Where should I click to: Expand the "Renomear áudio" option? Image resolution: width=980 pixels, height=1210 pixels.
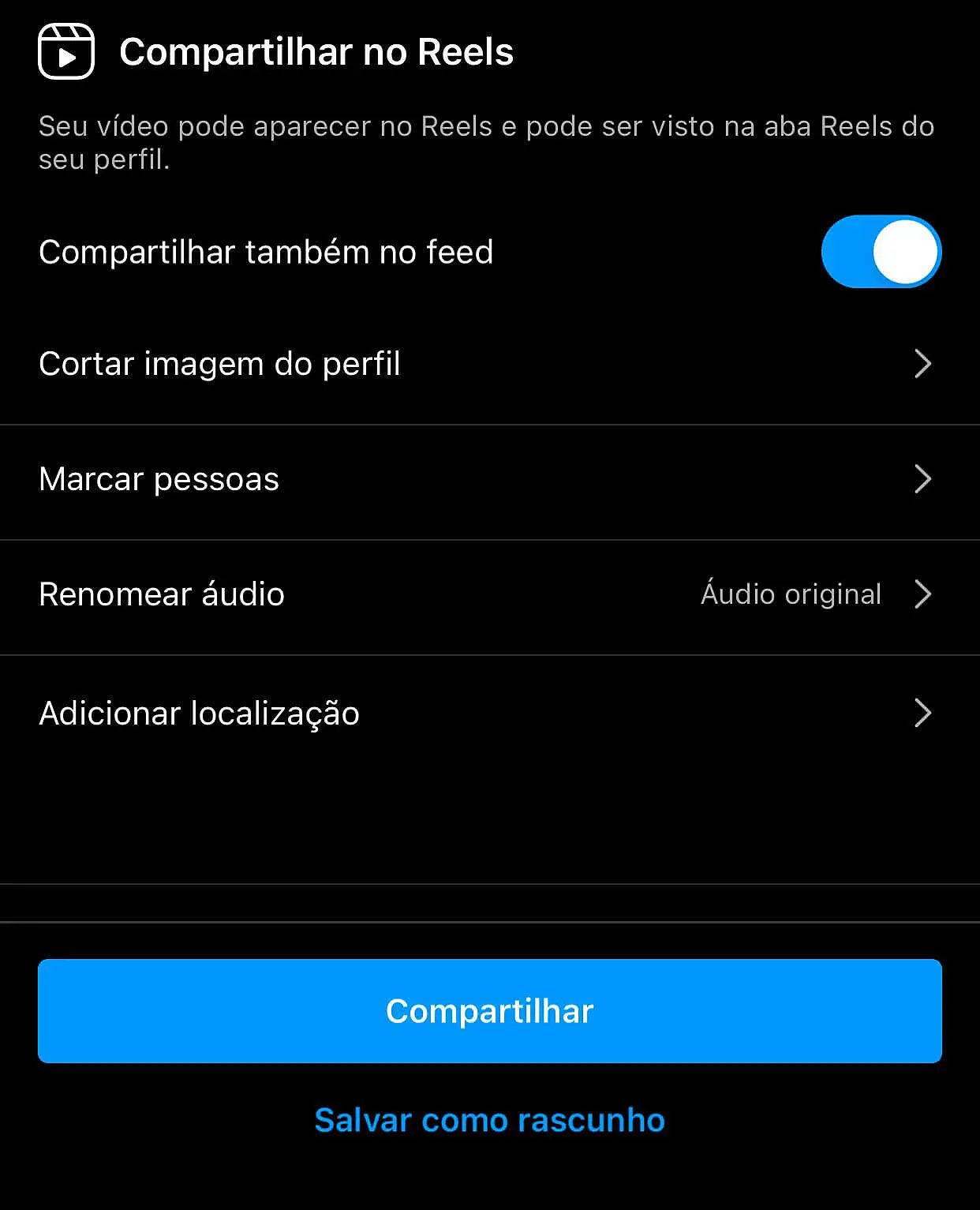pyautogui.click(x=489, y=595)
